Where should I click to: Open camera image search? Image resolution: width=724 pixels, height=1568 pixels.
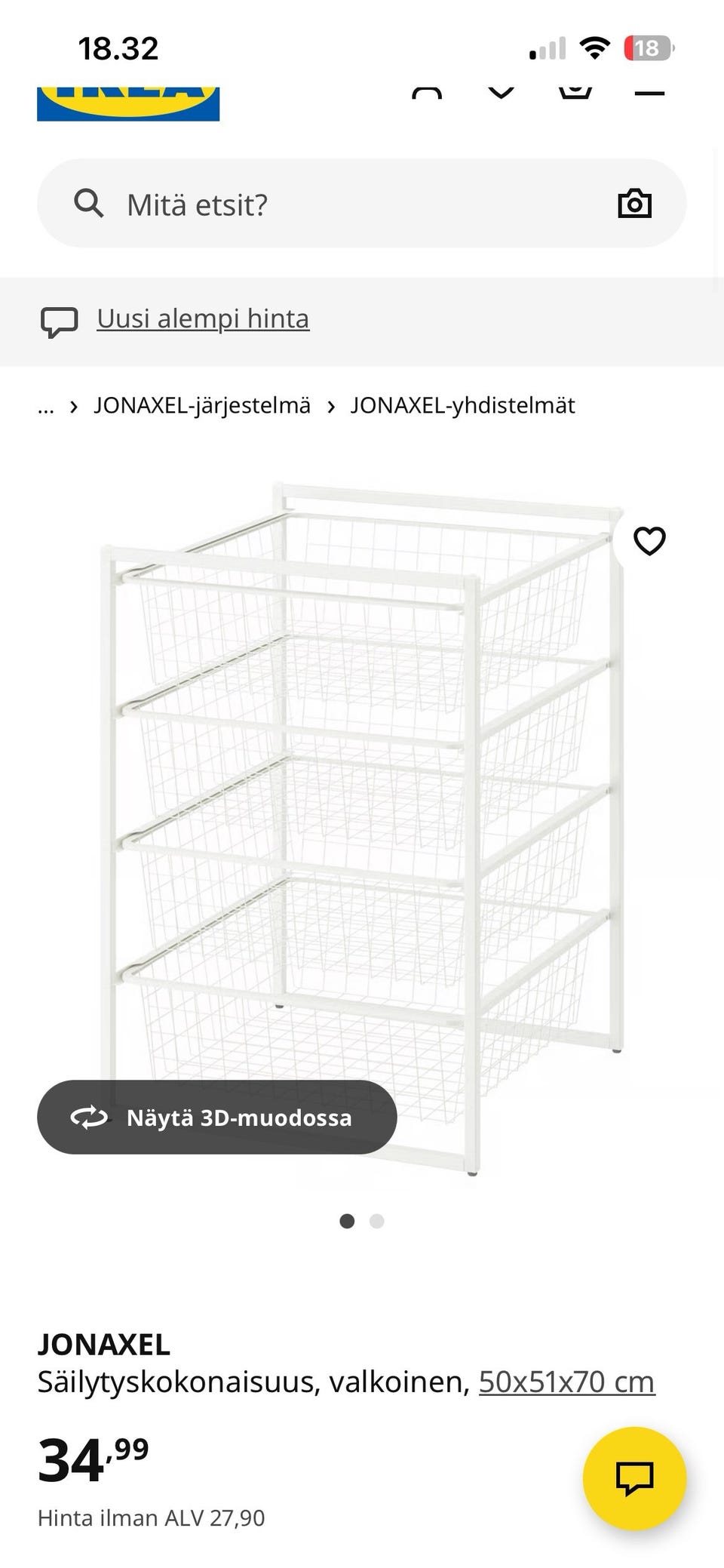click(x=634, y=204)
